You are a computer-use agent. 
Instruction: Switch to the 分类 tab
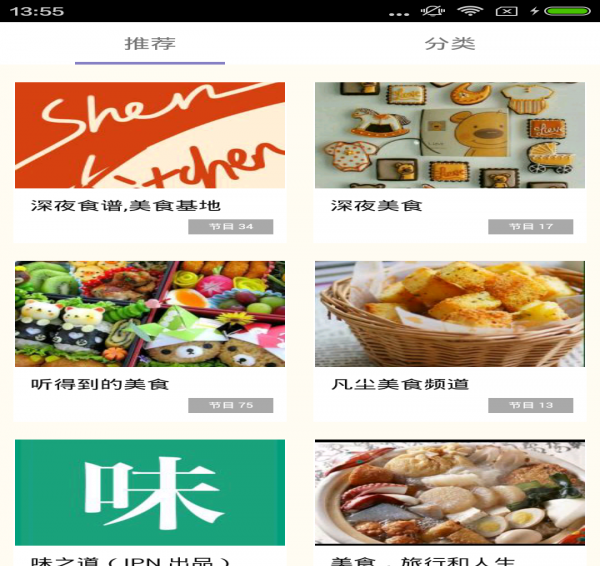click(x=450, y=44)
